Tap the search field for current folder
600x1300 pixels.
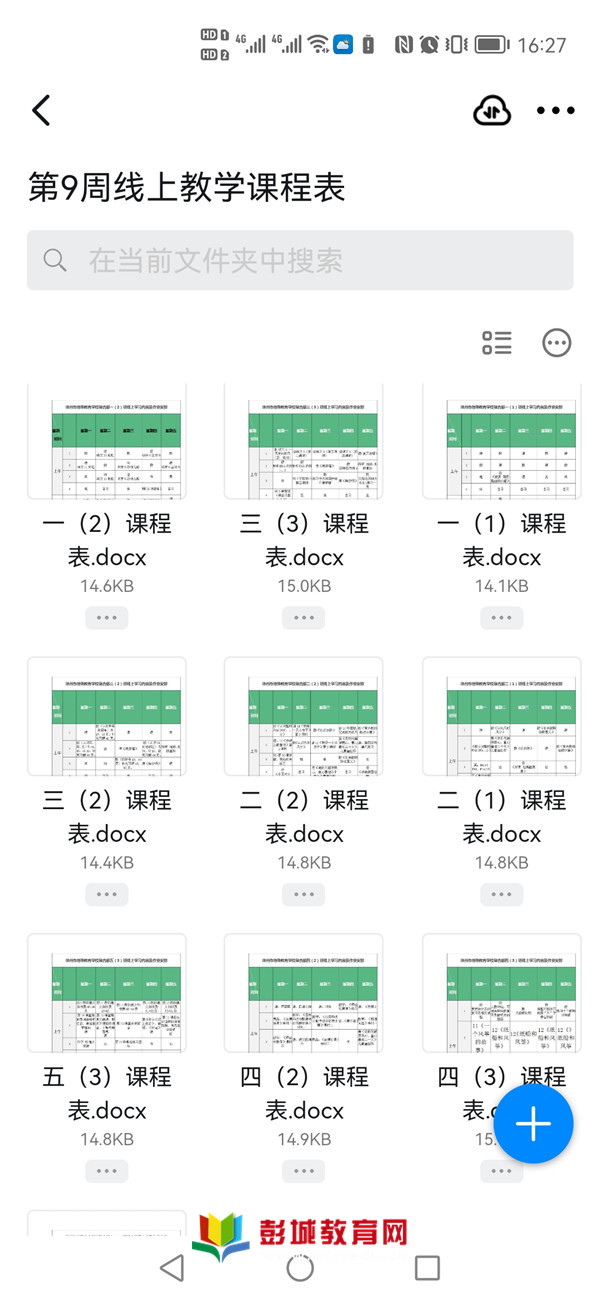coord(300,260)
